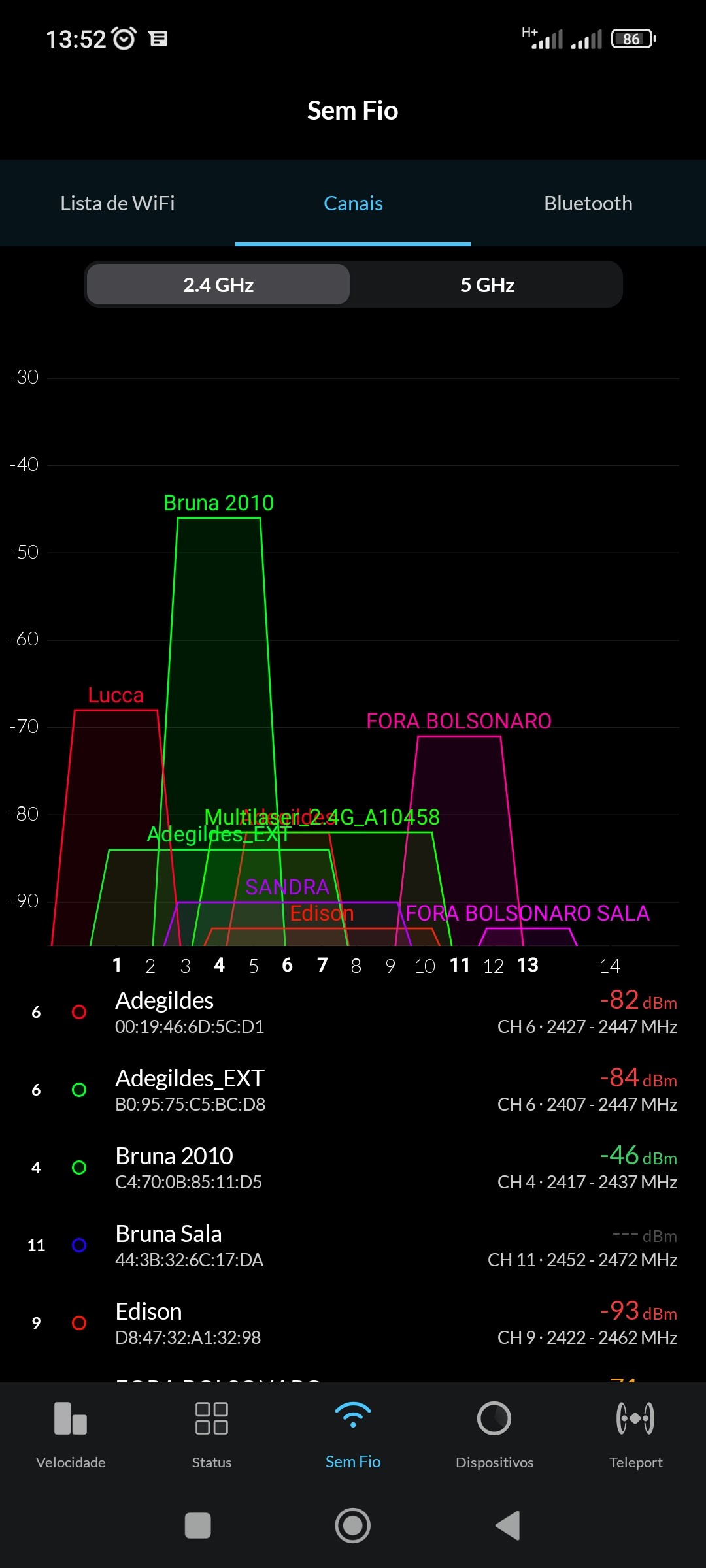
Task: Select the 2.4 GHz band
Action: point(218,285)
